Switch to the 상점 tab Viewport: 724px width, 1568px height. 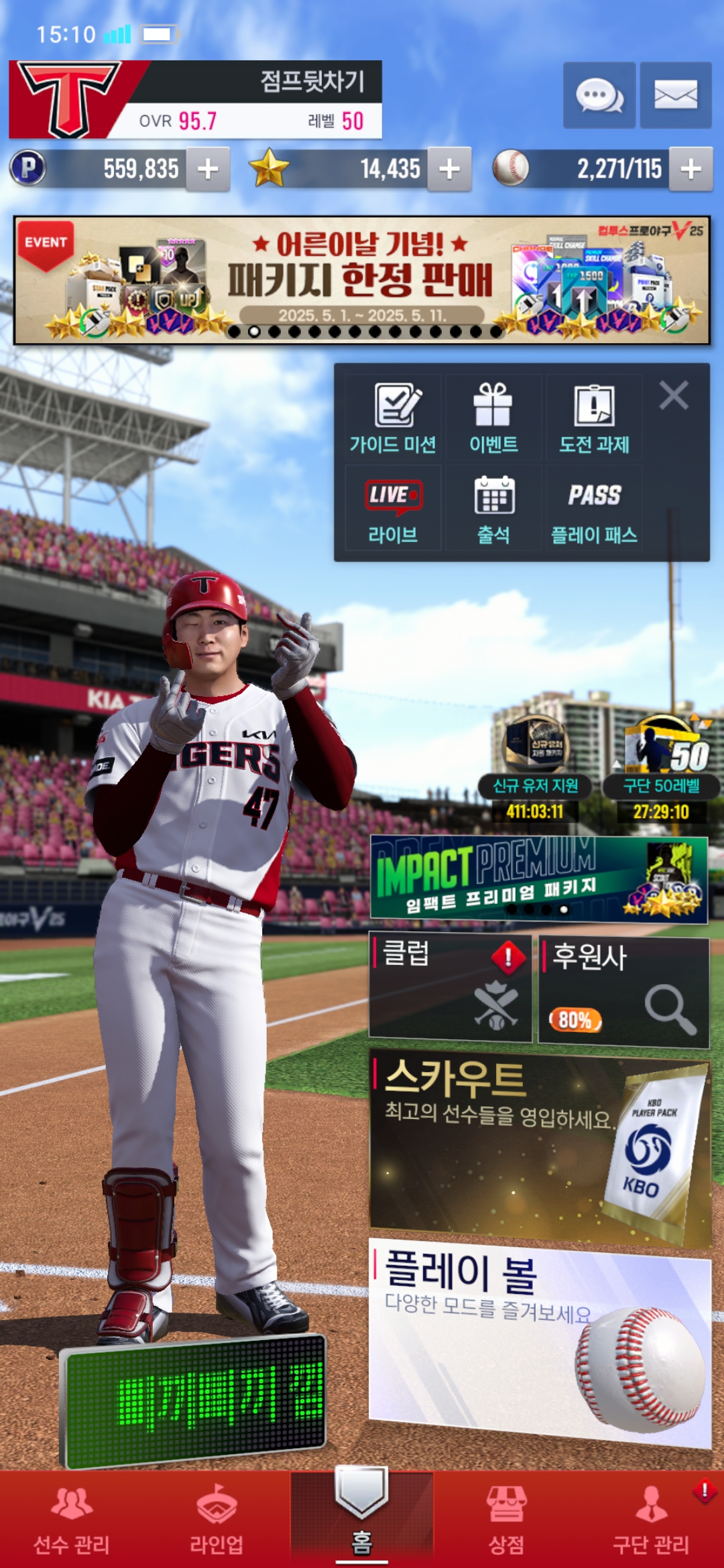coord(506,1520)
